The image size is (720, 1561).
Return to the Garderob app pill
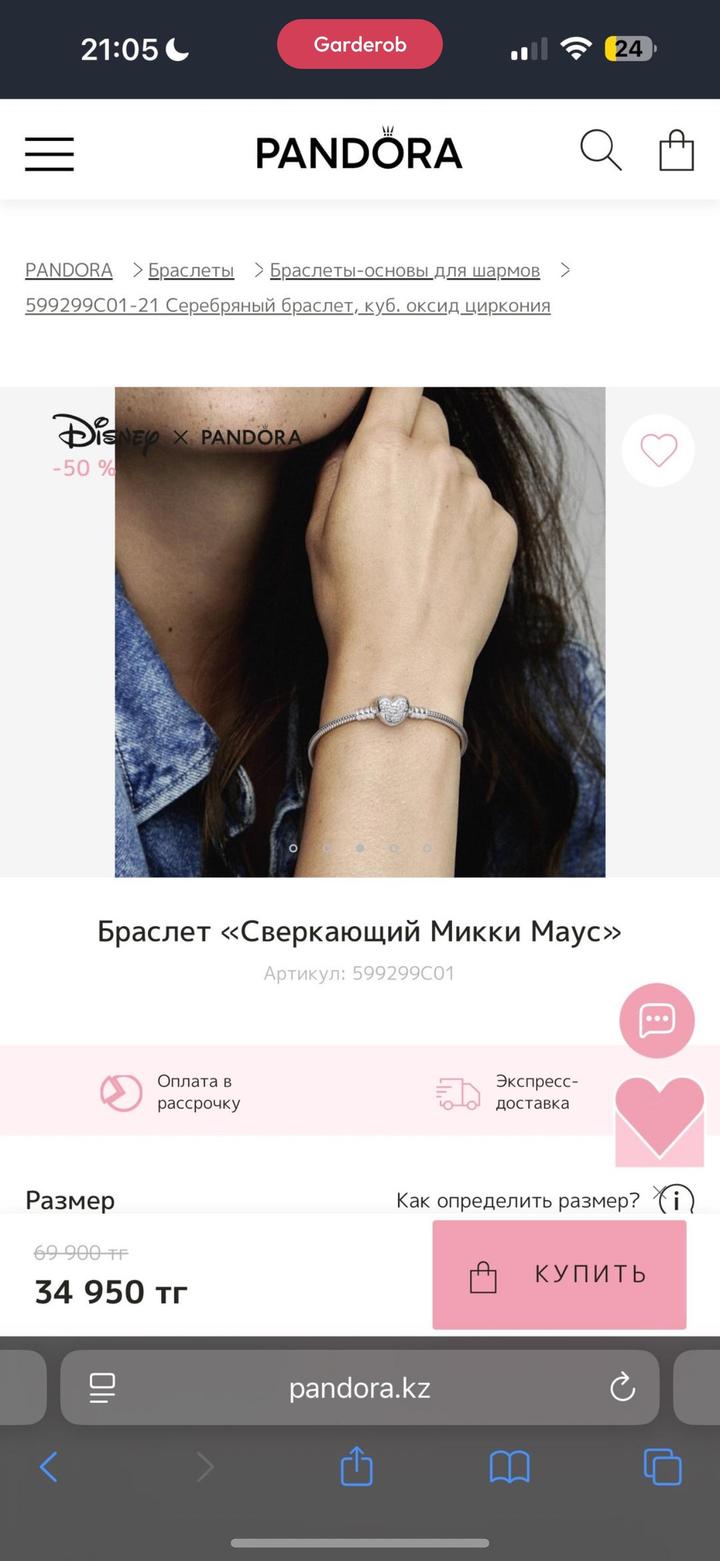coord(360,45)
